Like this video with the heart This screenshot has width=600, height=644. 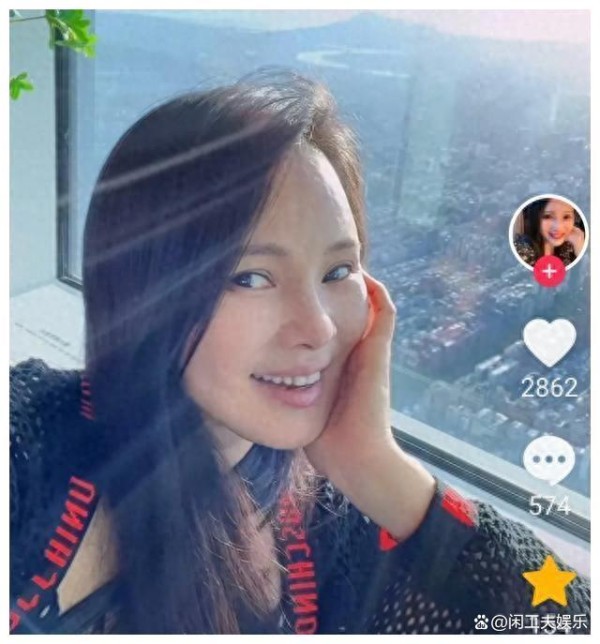(550, 342)
